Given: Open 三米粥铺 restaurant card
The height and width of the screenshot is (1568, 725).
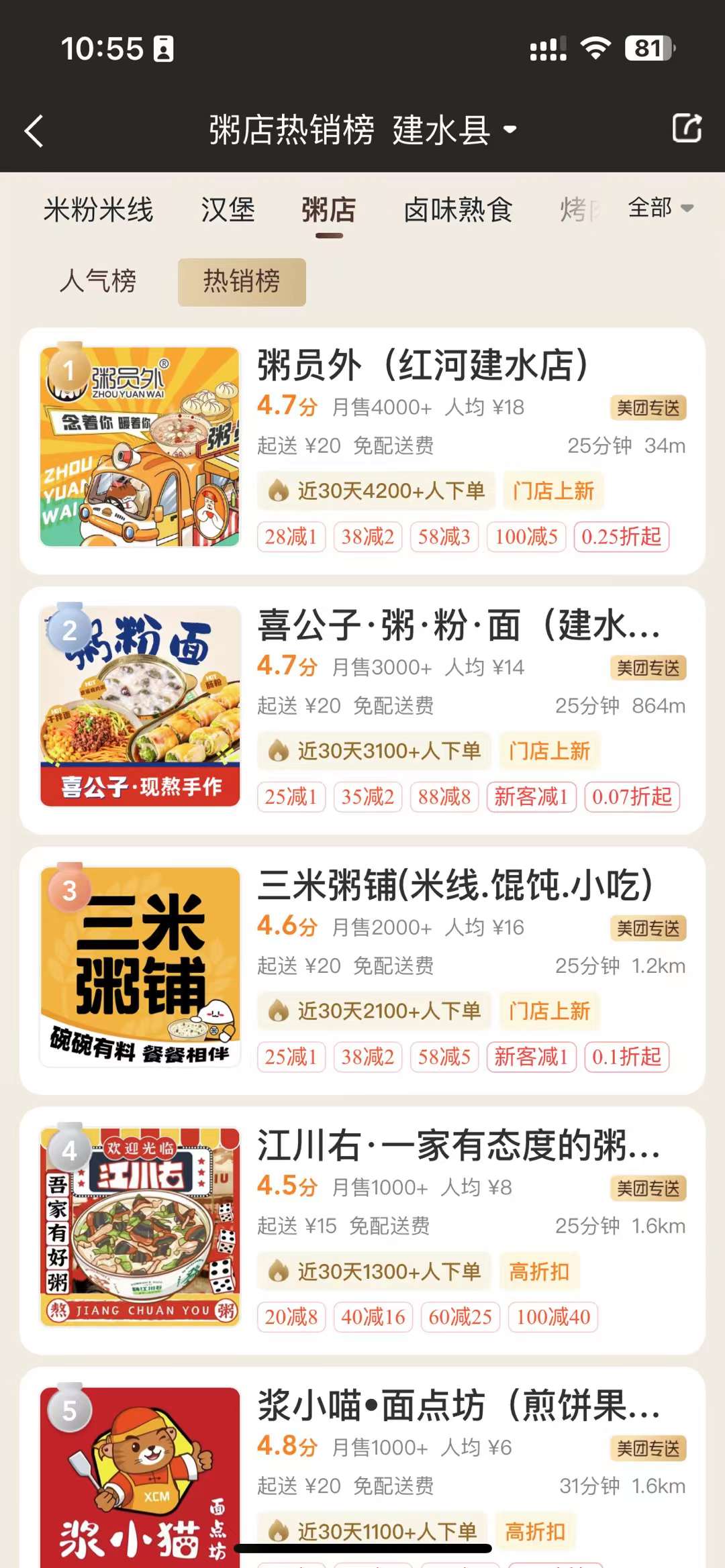Looking at the screenshot, I should point(455,886).
